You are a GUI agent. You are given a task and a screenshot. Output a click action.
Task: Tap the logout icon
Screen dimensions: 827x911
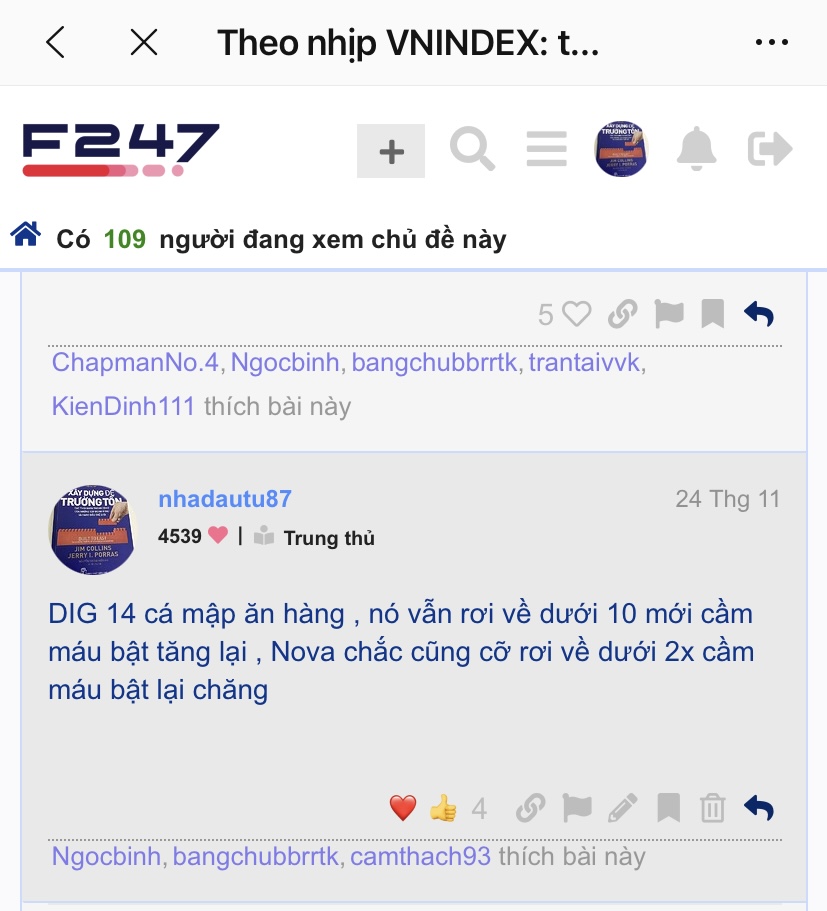(x=769, y=151)
